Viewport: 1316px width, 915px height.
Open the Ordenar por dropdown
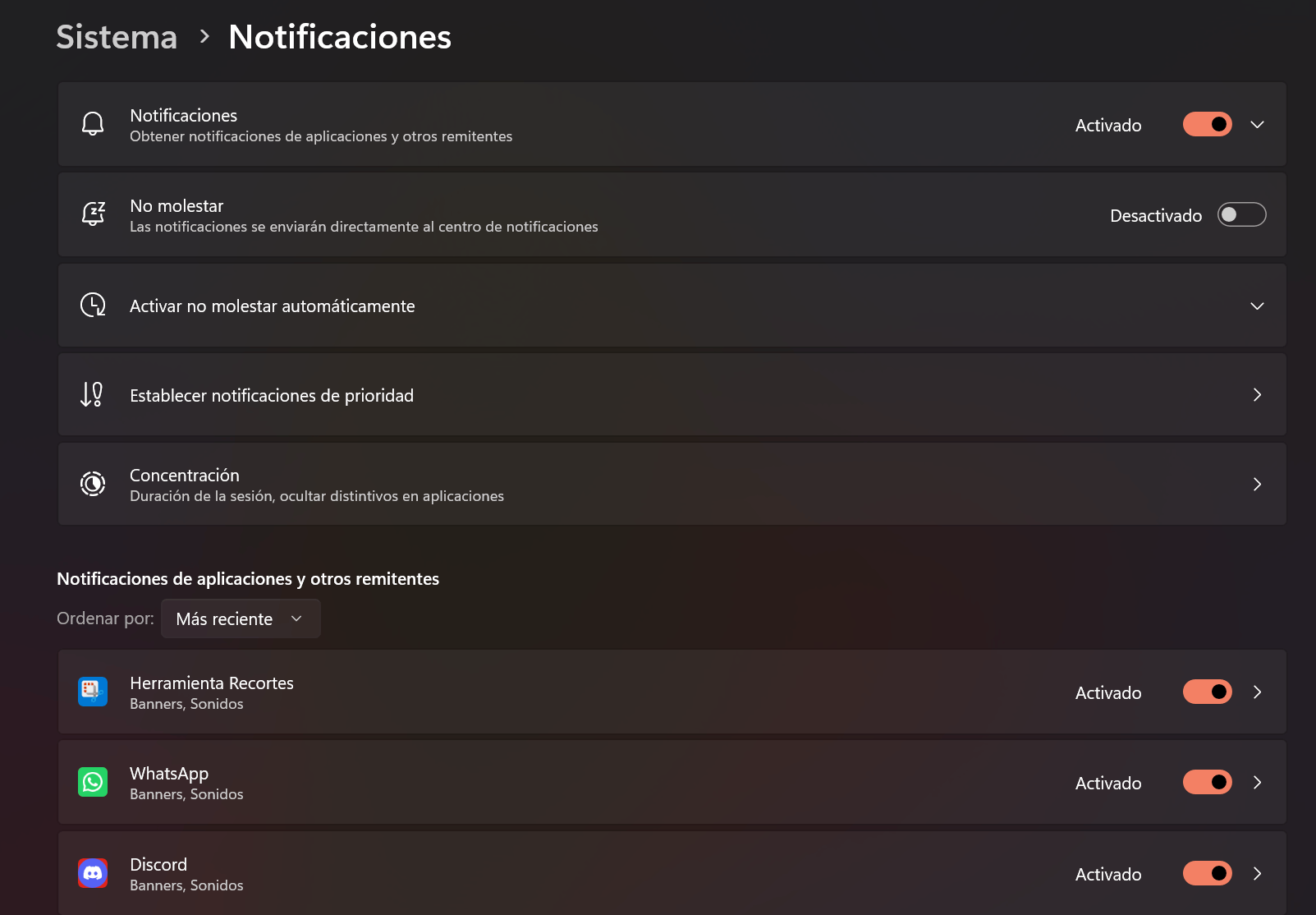click(241, 618)
